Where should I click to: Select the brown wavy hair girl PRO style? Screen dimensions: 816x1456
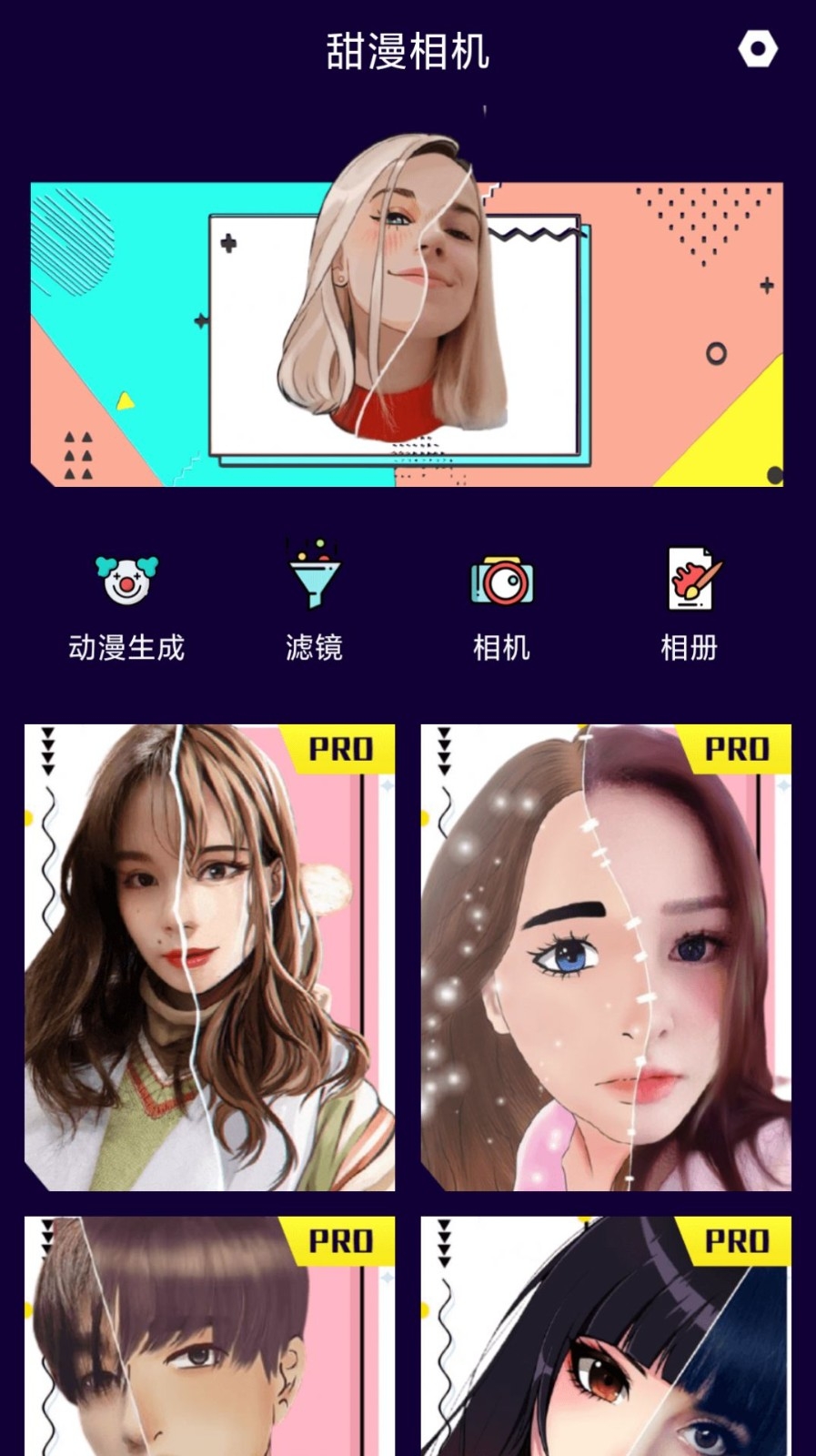209,957
